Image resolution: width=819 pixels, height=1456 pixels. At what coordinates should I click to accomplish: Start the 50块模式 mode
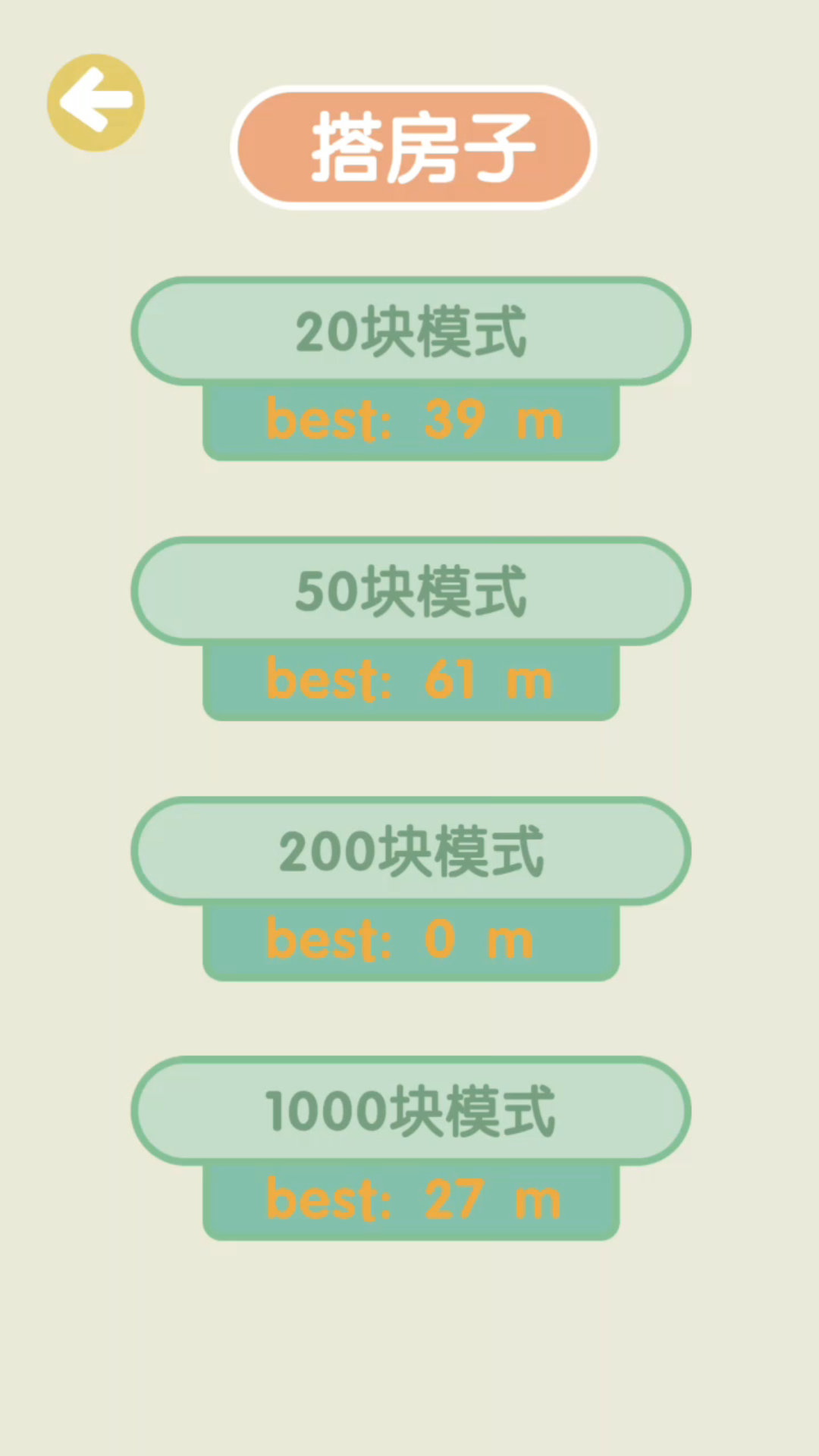click(x=409, y=591)
